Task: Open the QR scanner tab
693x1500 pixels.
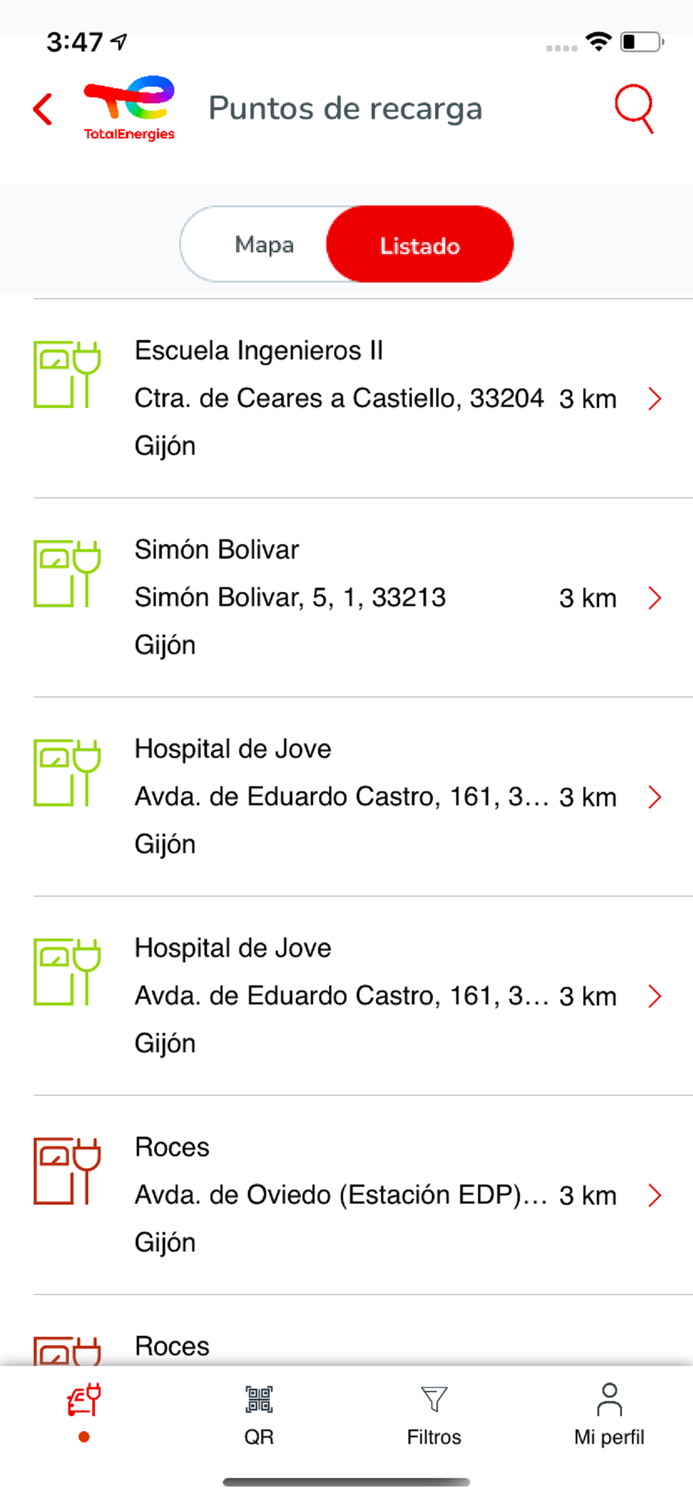Action: [x=259, y=1415]
